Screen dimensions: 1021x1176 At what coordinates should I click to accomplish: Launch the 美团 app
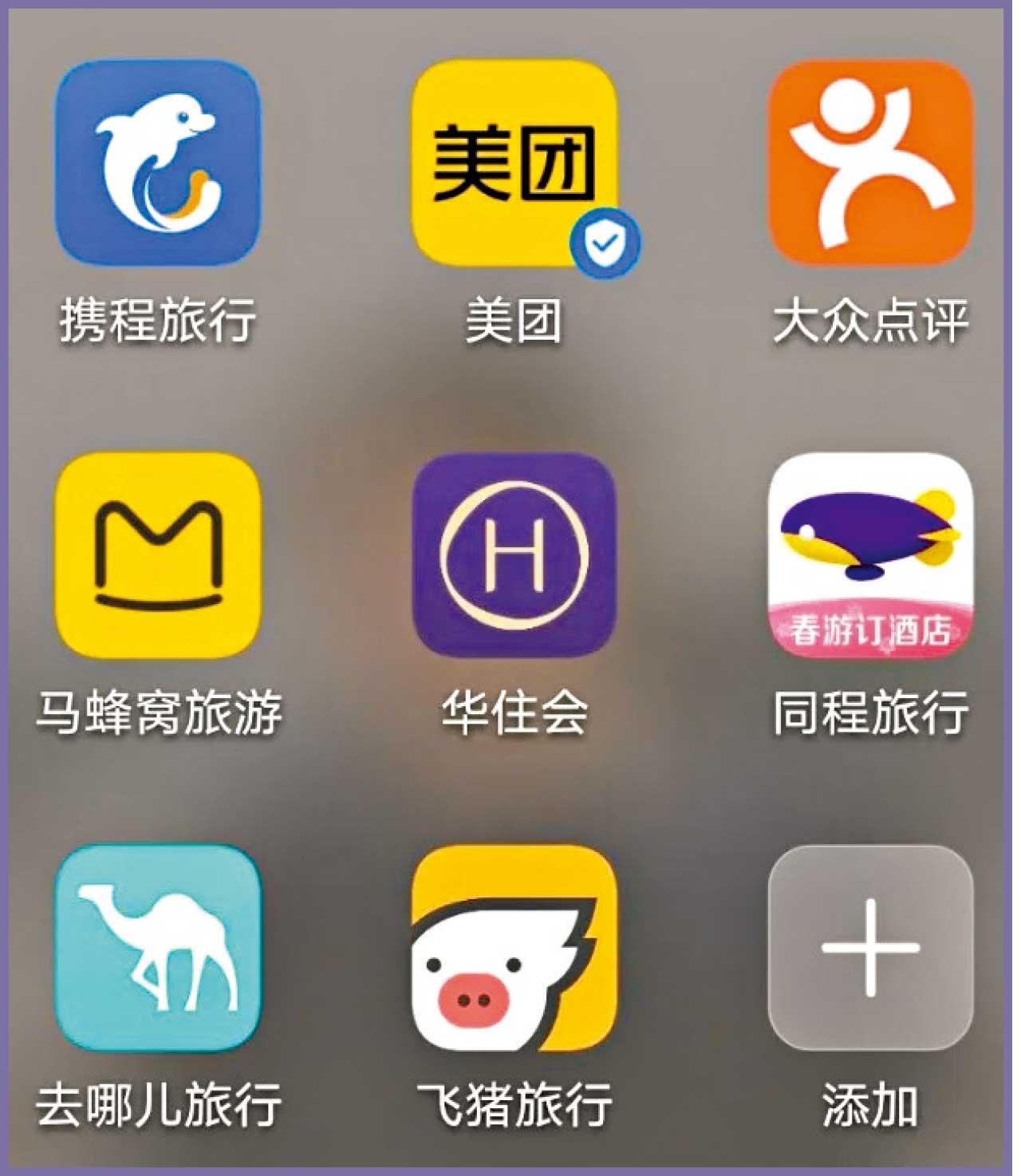point(514,163)
